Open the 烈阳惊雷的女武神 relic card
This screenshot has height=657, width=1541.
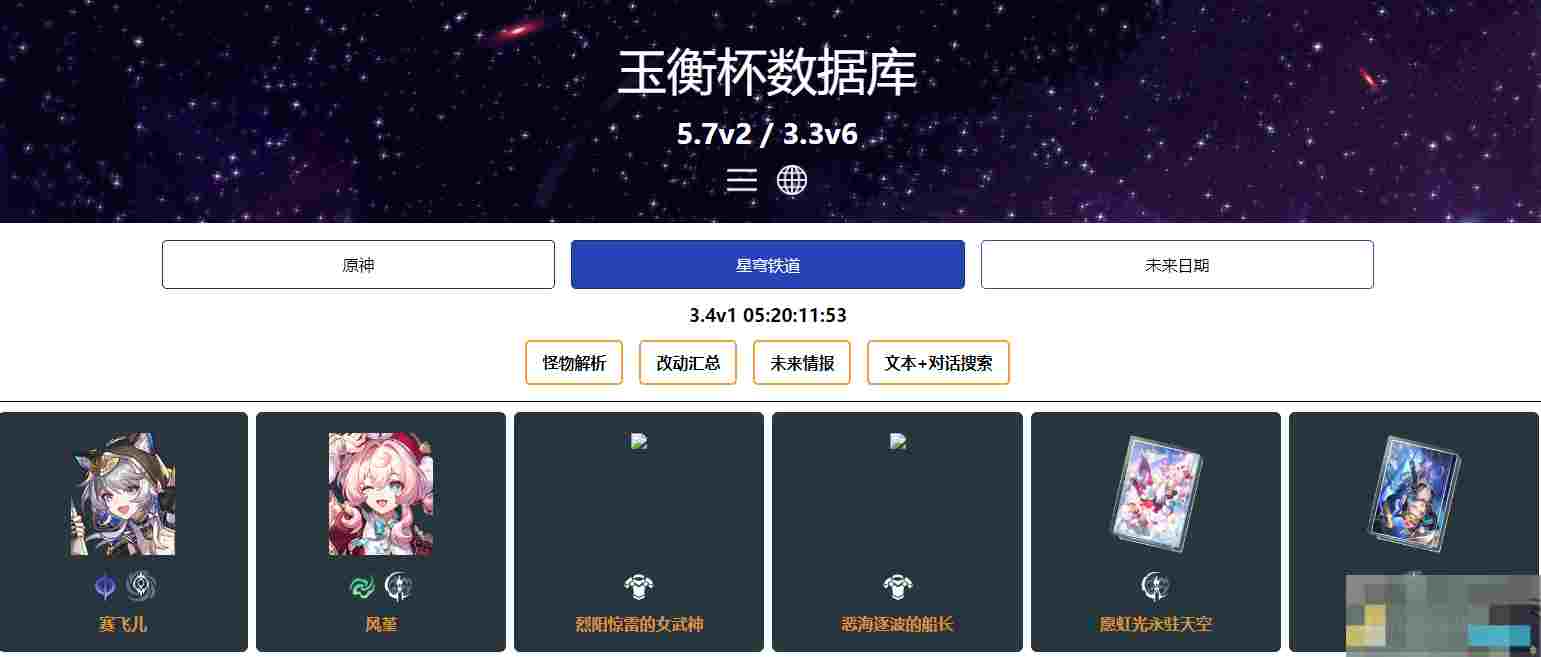point(639,531)
